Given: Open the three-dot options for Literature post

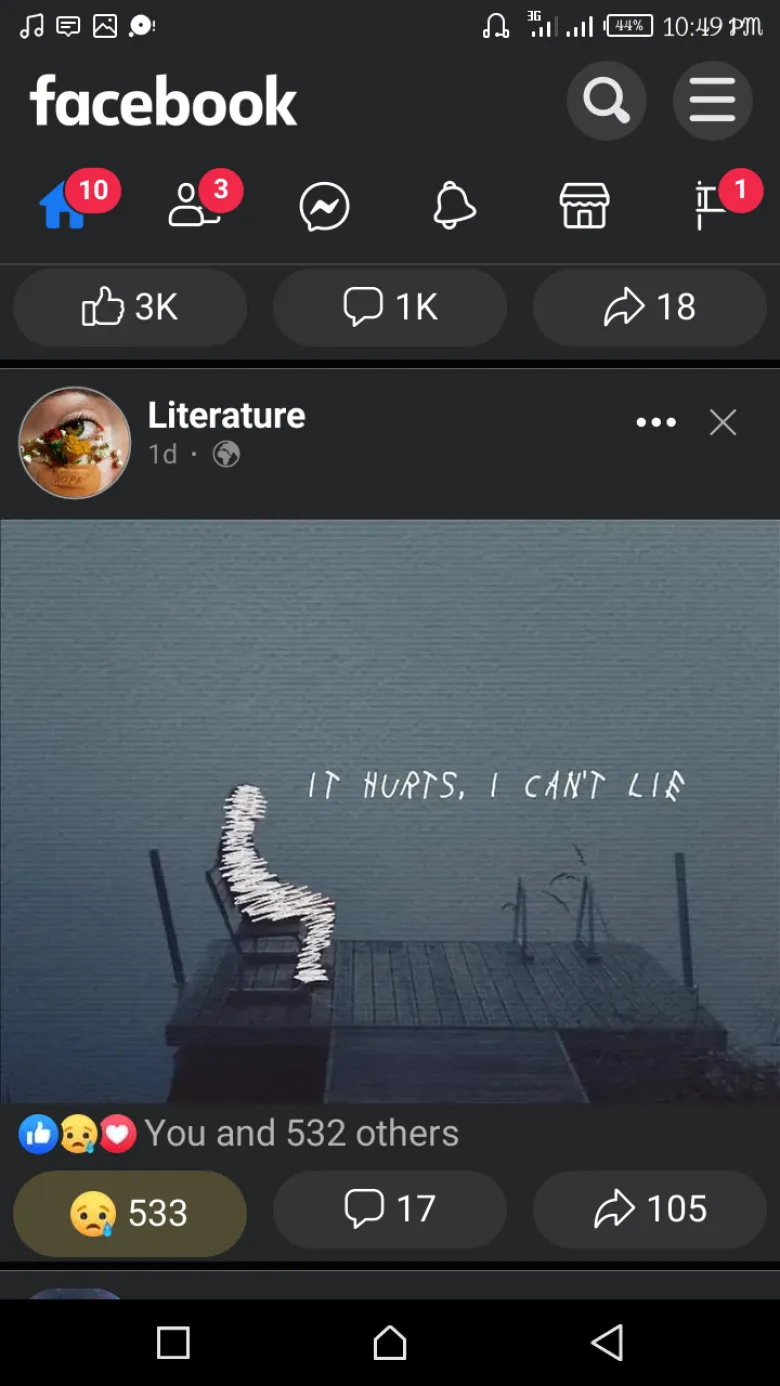Looking at the screenshot, I should point(656,422).
